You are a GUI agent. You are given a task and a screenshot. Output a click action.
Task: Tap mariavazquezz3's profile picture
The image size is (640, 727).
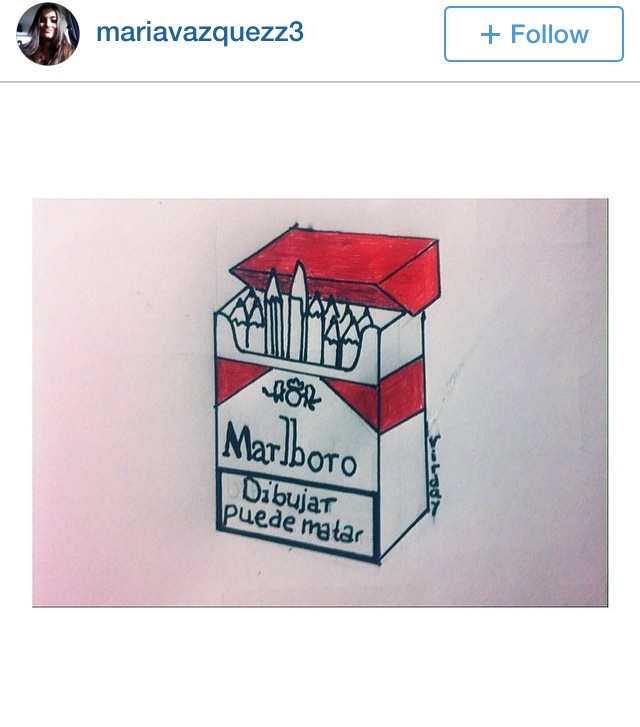47,34
